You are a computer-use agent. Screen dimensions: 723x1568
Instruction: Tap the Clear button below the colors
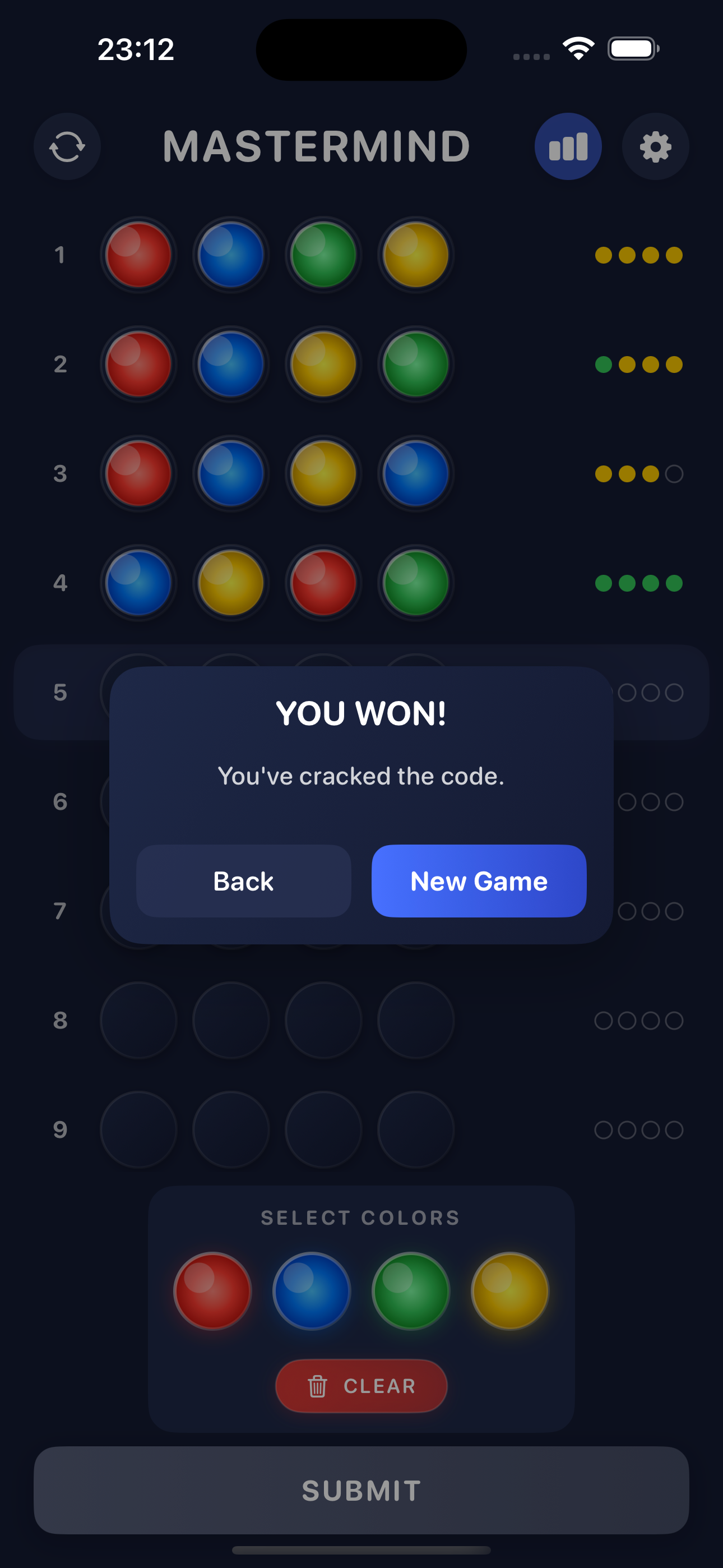click(x=361, y=1386)
